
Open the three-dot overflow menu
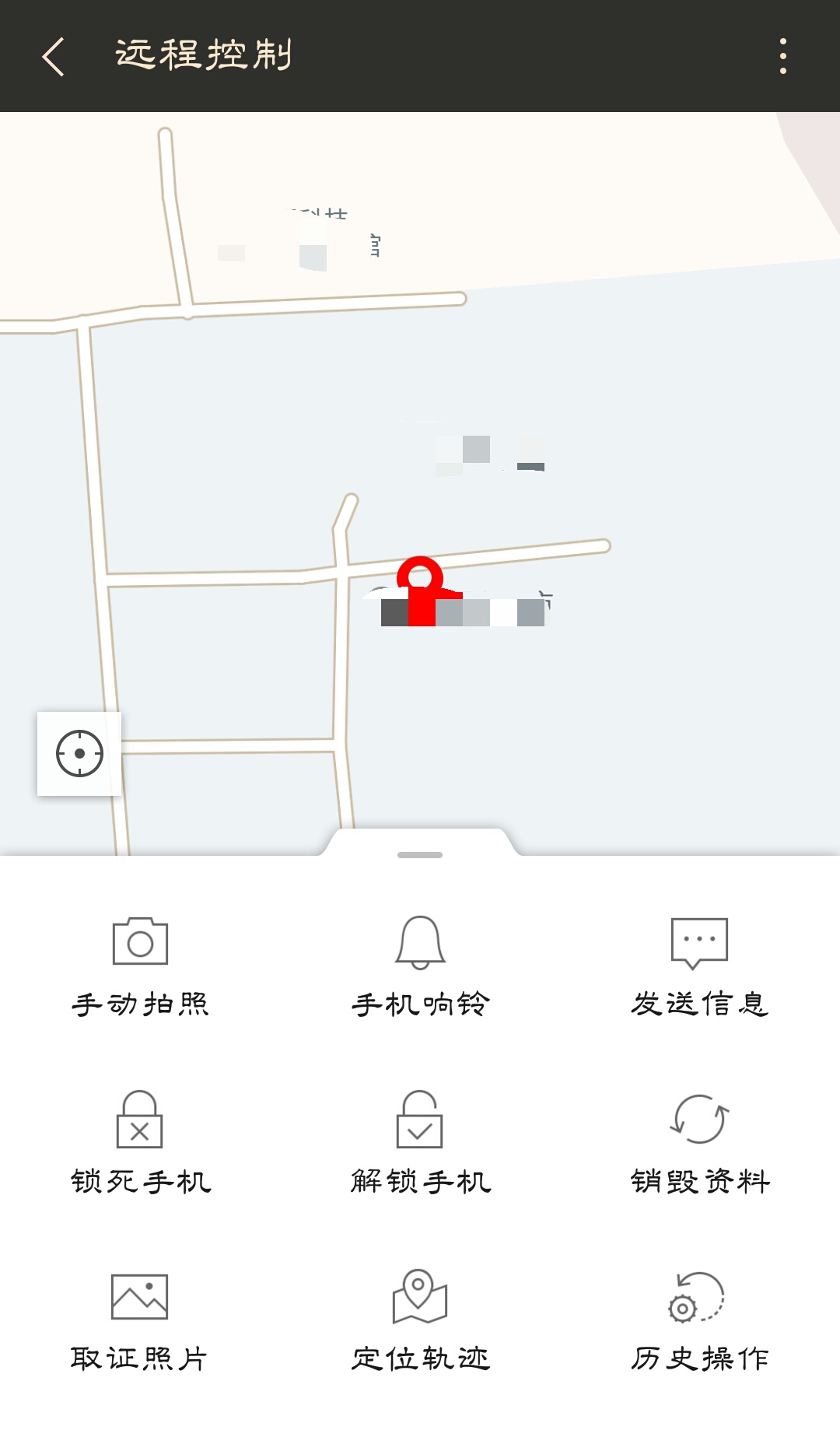(x=783, y=57)
